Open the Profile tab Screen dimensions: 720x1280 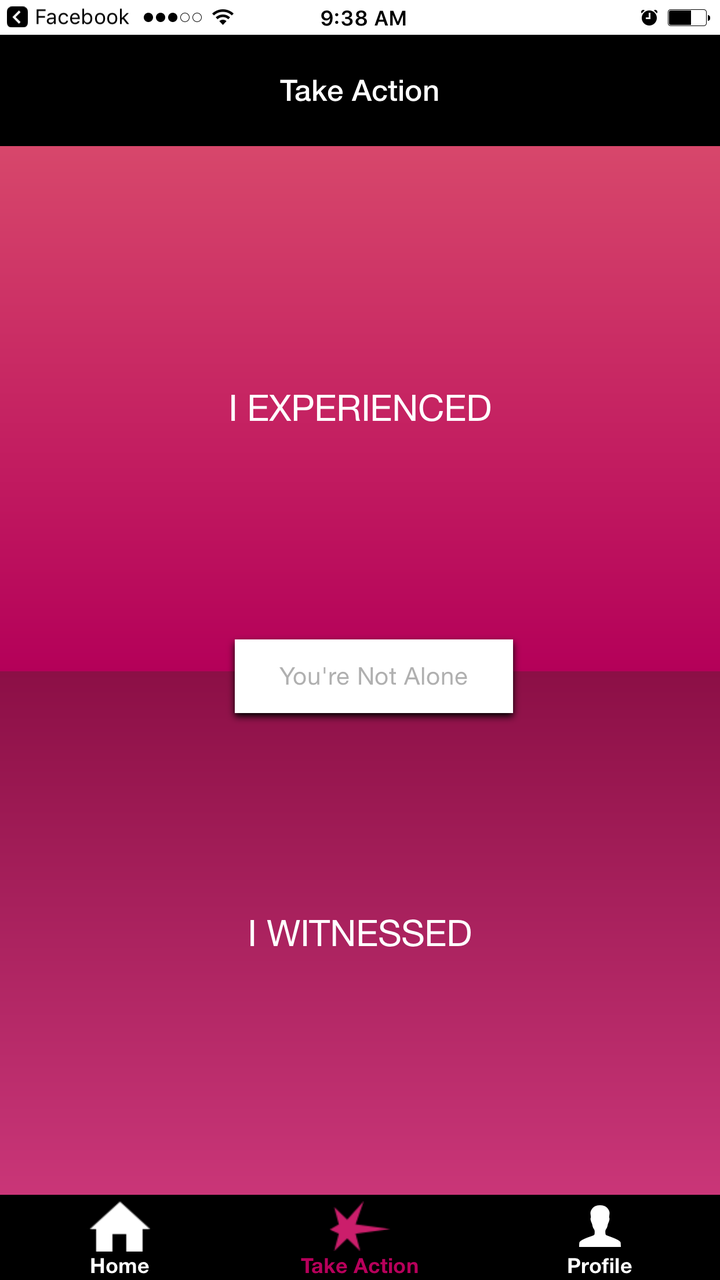pyautogui.click(x=600, y=1239)
